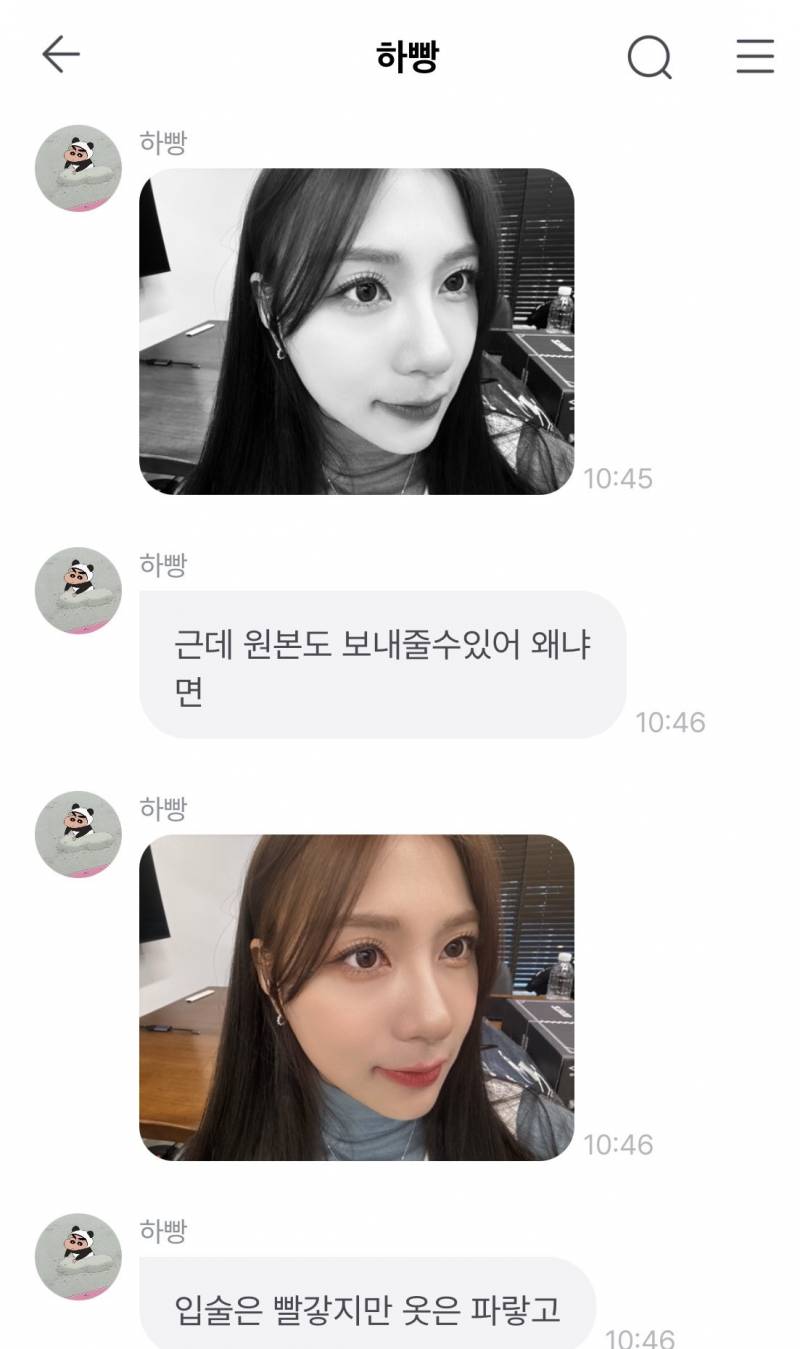Search within the 하빵 chat
Image resolution: width=800 pixels, height=1349 pixels.
(649, 57)
